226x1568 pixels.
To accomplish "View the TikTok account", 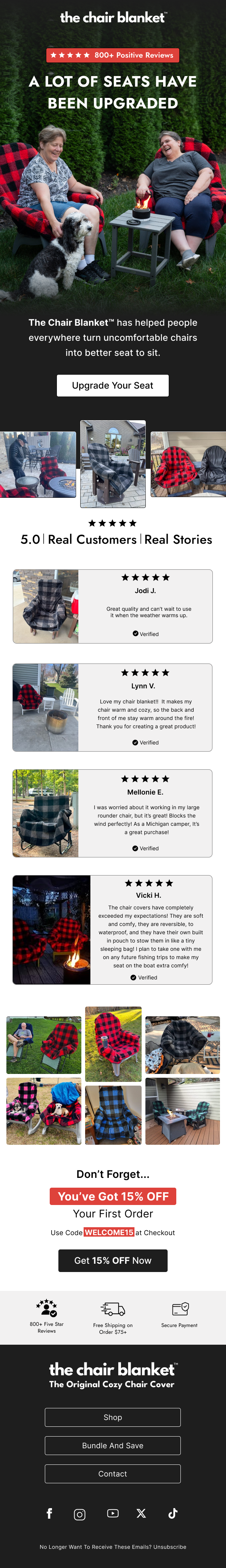I will click(x=173, y=1513).
